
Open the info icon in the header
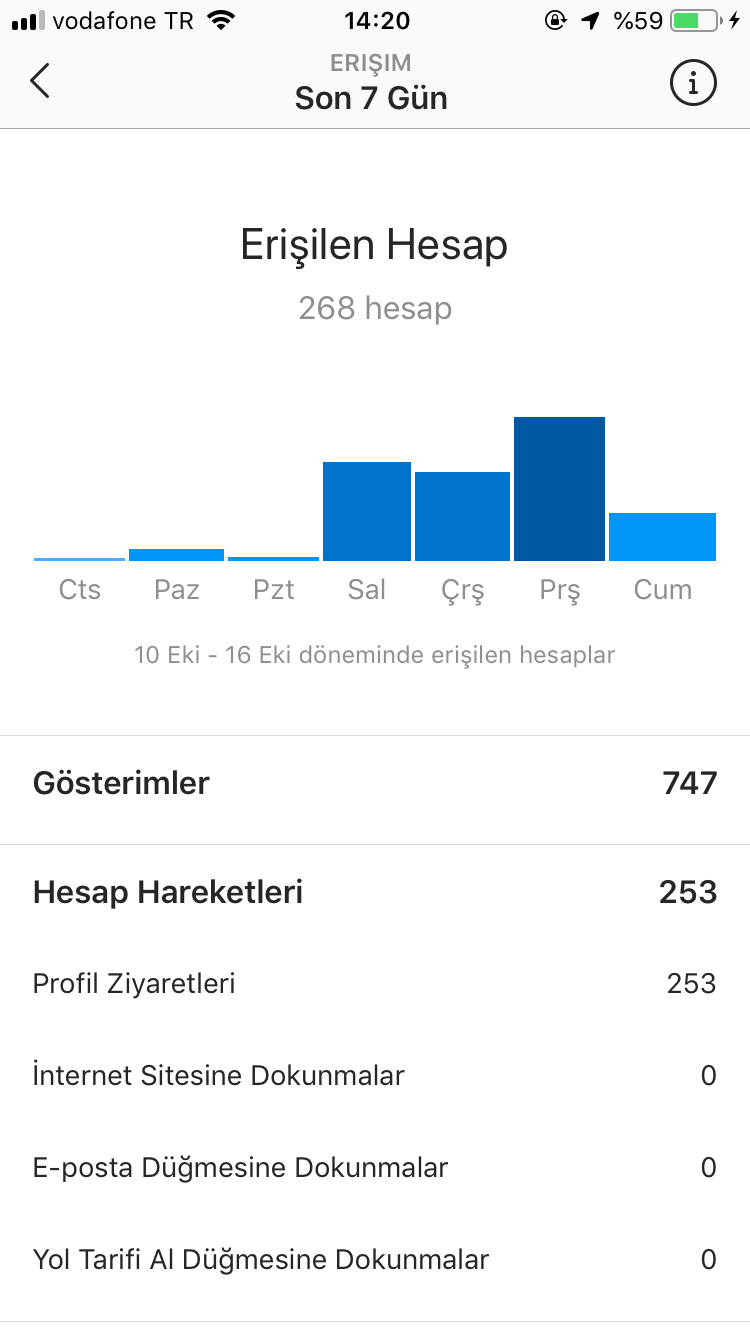click(x=692, y=83)
